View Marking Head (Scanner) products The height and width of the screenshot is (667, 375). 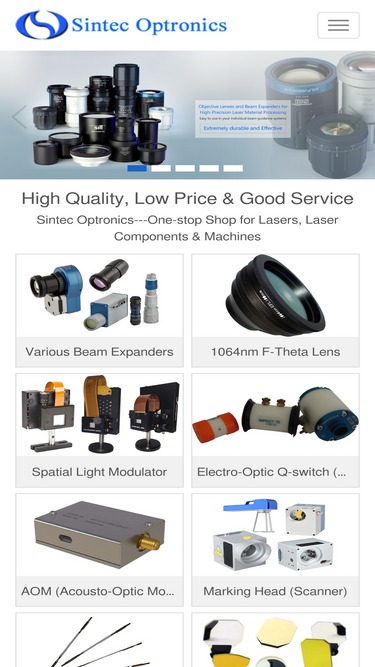click(x=276, y=550)
